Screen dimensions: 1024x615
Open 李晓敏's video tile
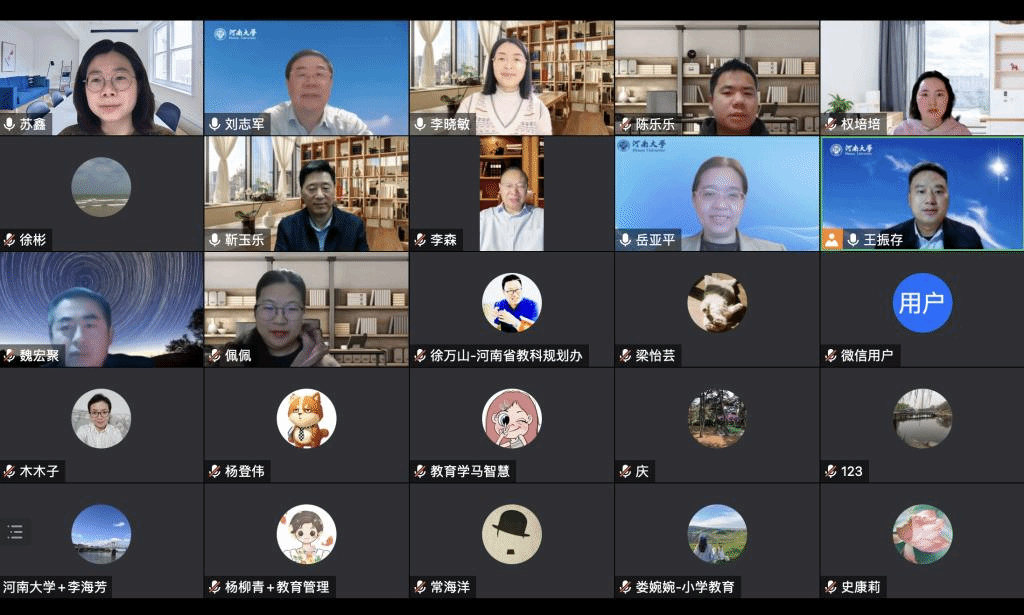511,78
